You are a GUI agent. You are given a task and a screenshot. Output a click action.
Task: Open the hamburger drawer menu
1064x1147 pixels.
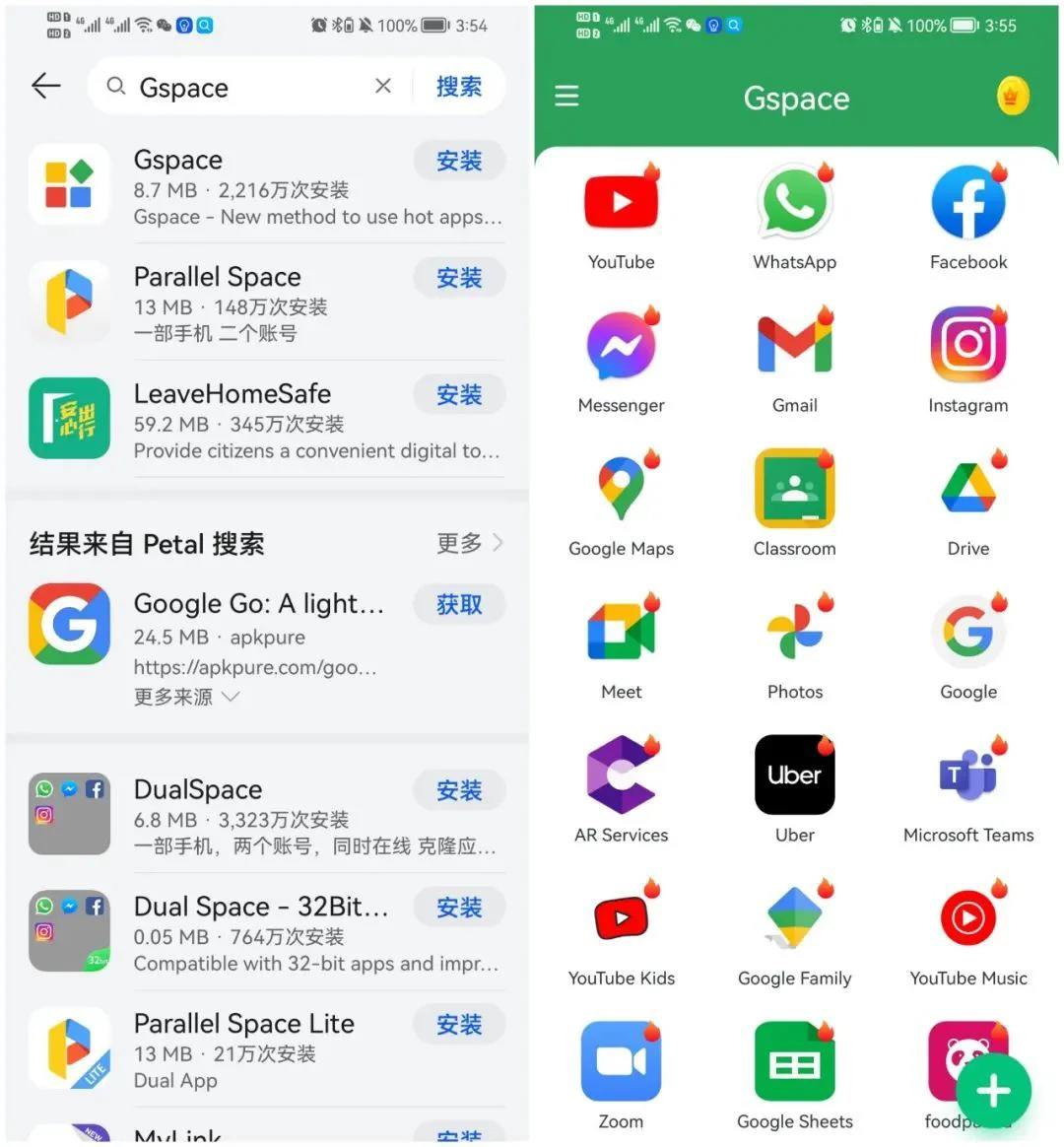[566, 97]
